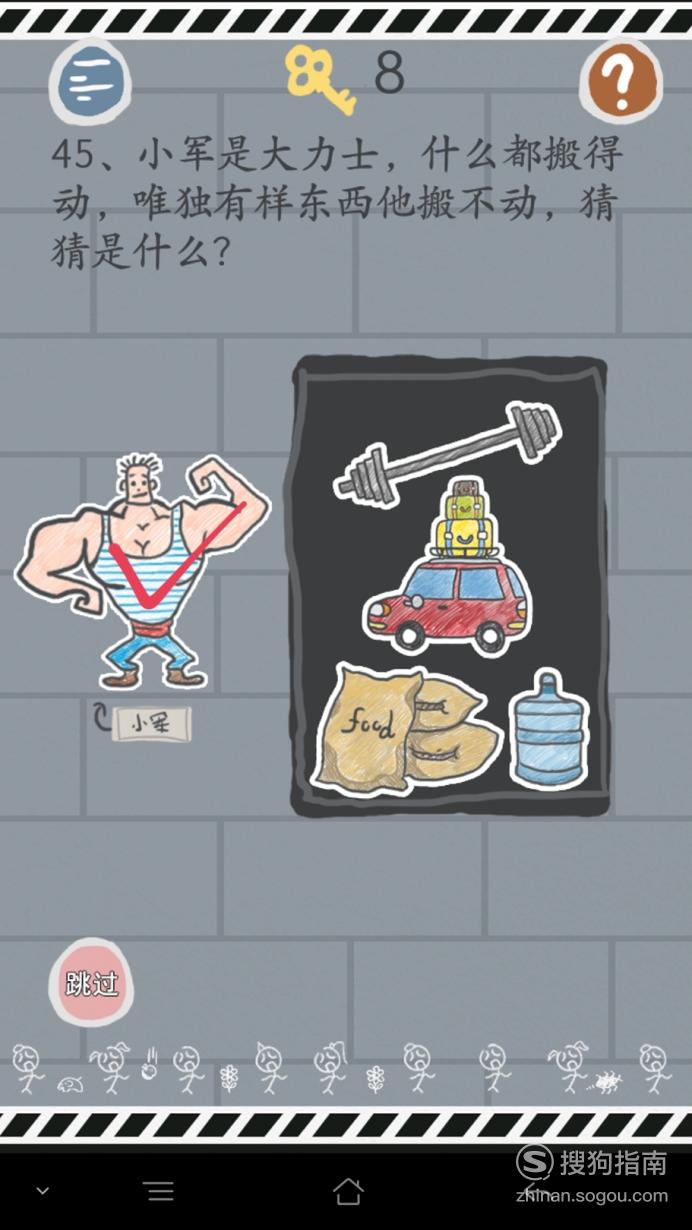Go to the system home screen

point(347,1191)
